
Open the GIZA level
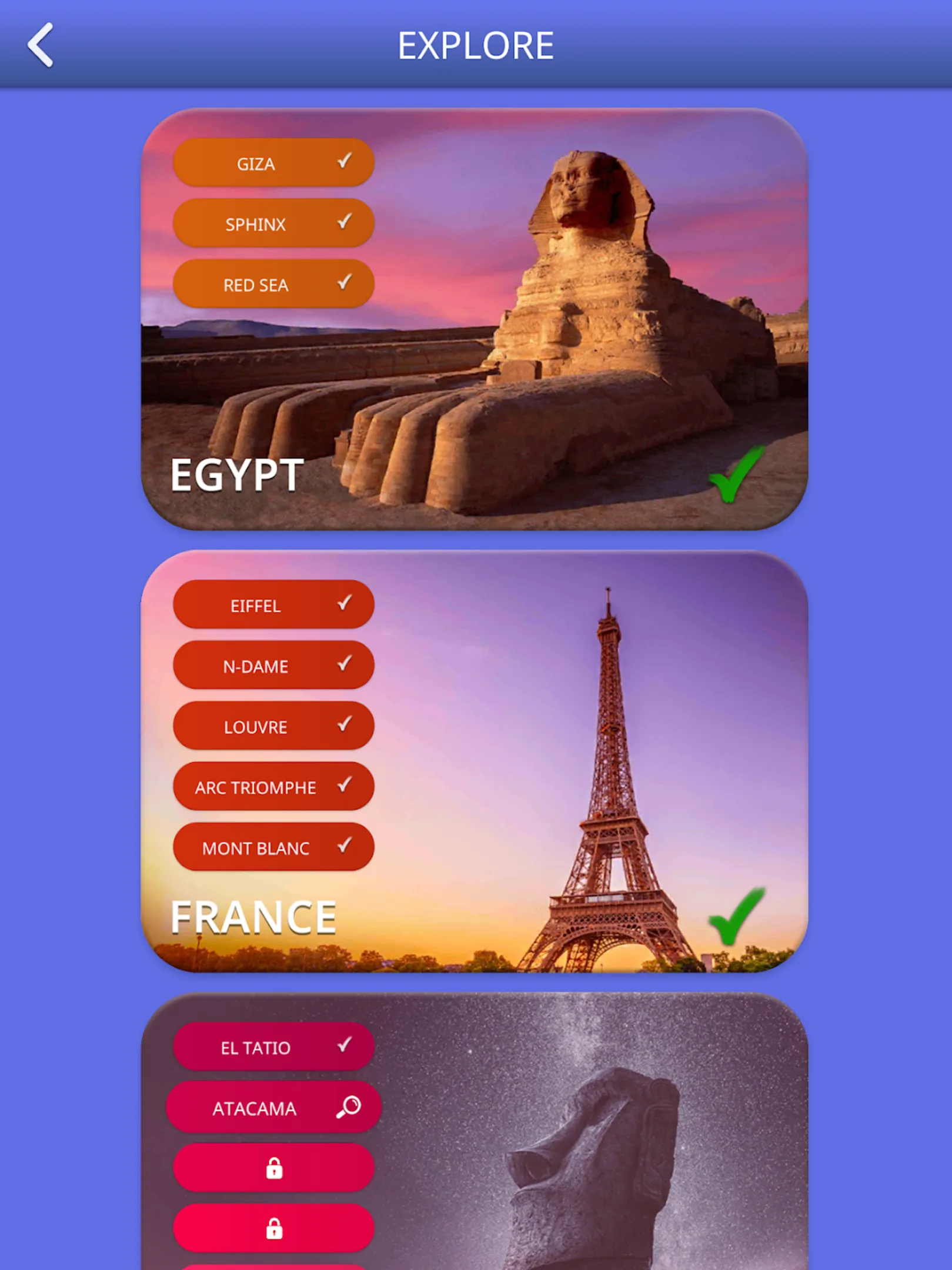pos(273,163)
